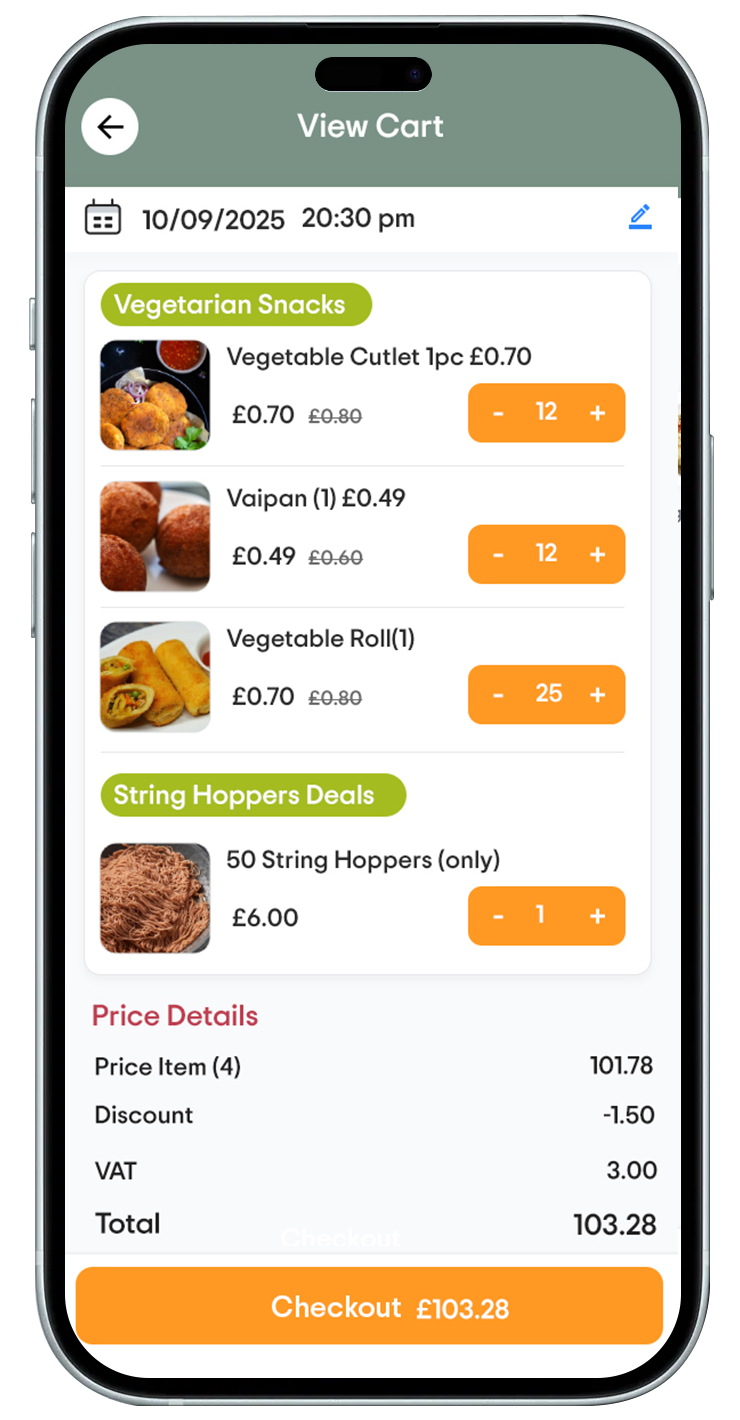Add another 50 String Hoppers deal

coord(597,916)
